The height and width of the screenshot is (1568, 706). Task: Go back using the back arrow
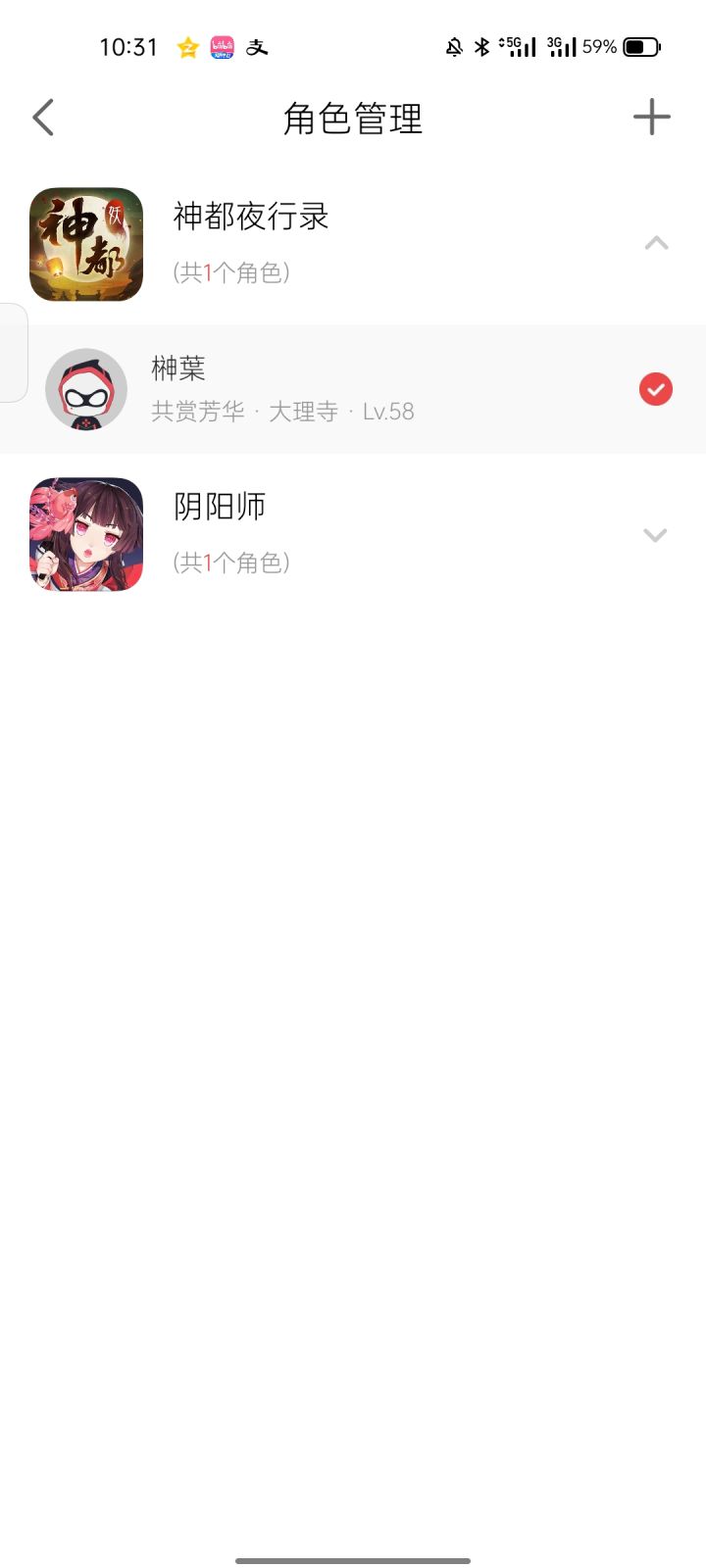(42, 117)
